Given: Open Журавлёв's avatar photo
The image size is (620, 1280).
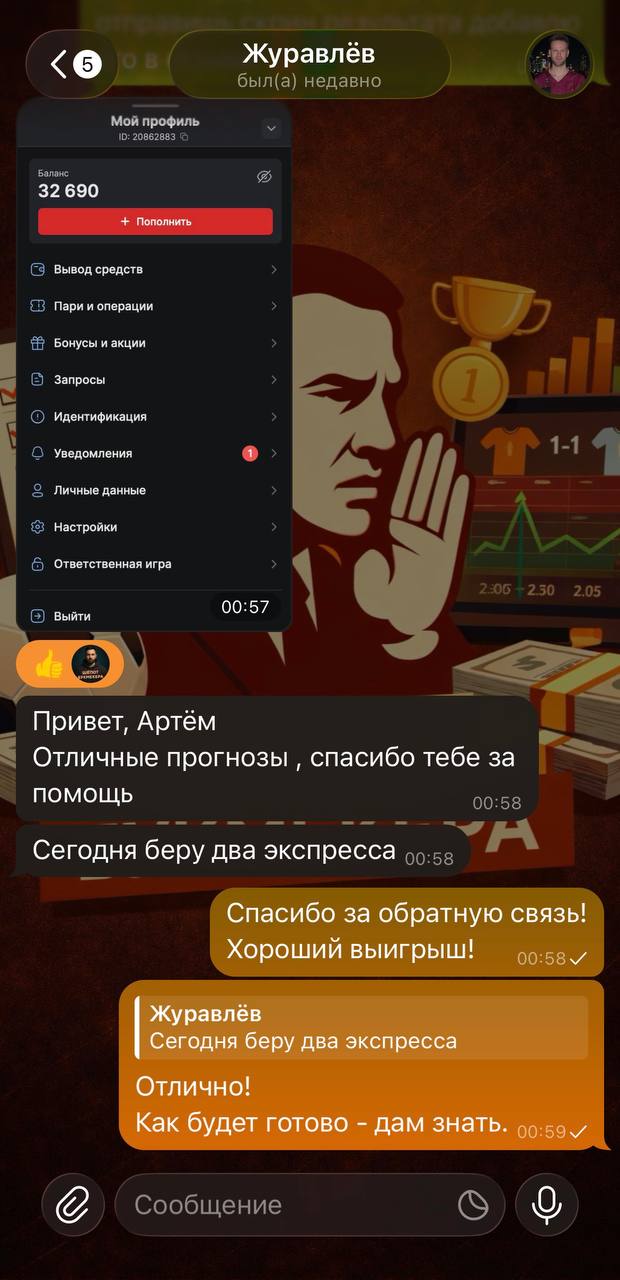Looking at the screenshot, I should (559, 65).
